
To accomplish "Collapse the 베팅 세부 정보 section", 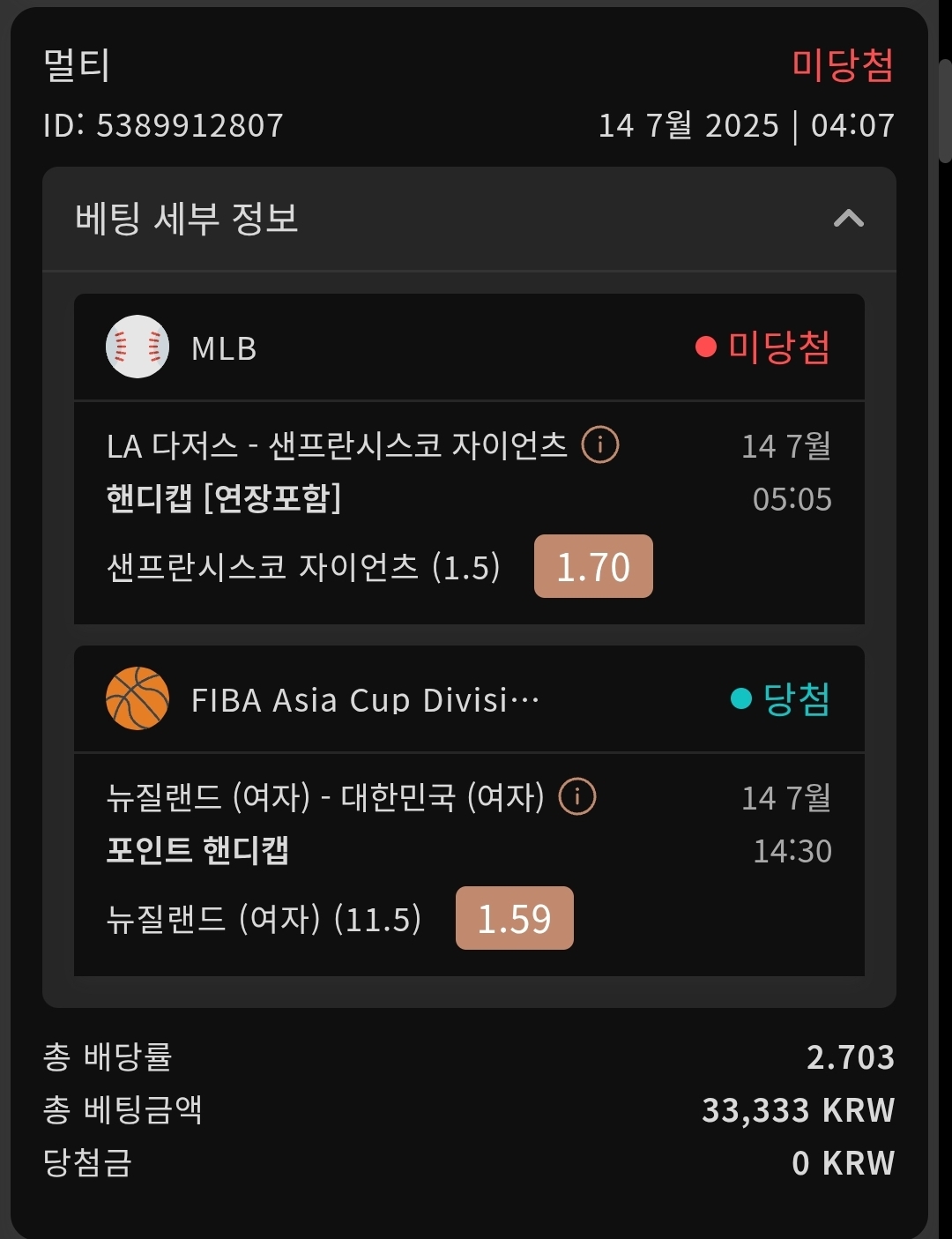I will point(848,219).
